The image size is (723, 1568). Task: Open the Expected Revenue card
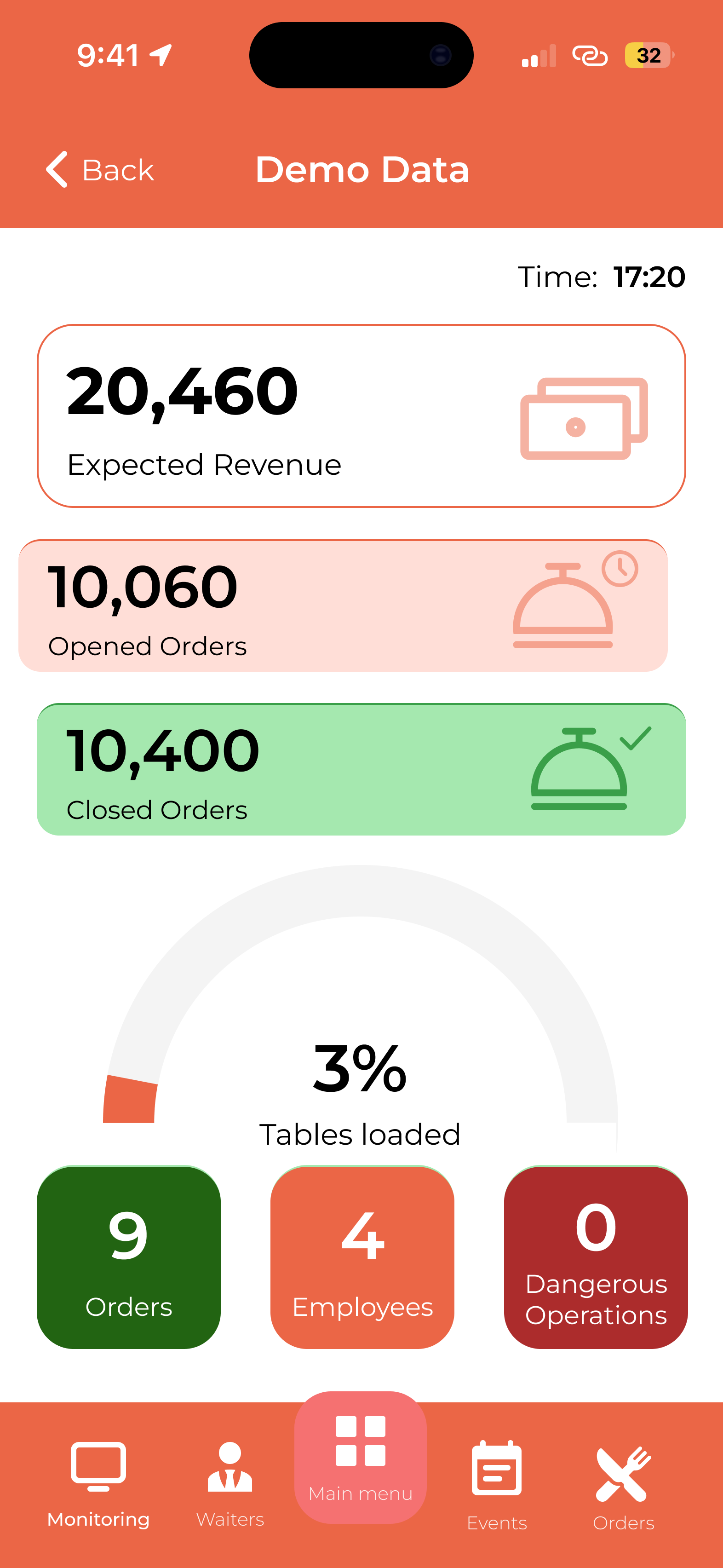click(x=361, y=416)
